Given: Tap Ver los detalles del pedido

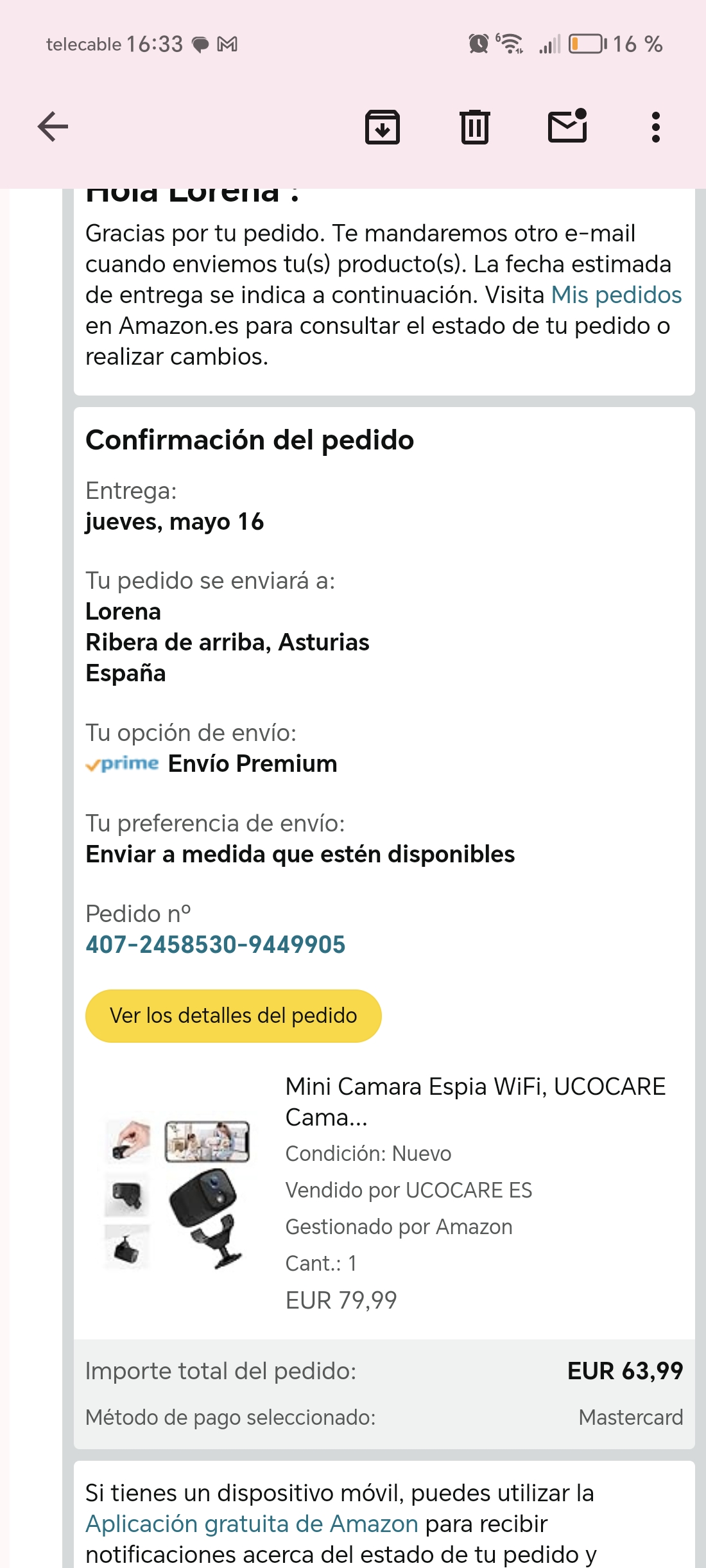Looking at the screenshot, I should click(x=233, y=1016).
